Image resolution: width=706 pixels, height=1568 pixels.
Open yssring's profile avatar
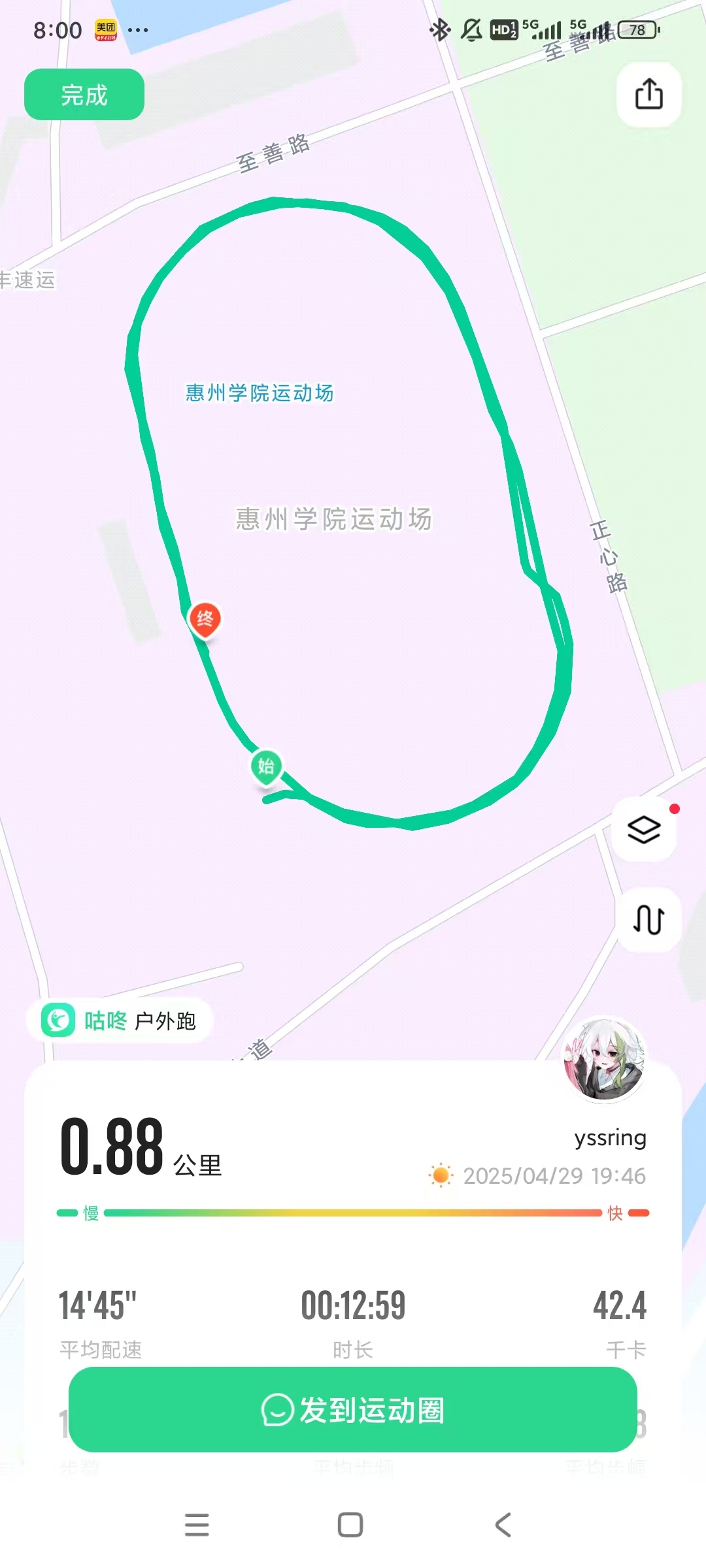[605, 1060]
